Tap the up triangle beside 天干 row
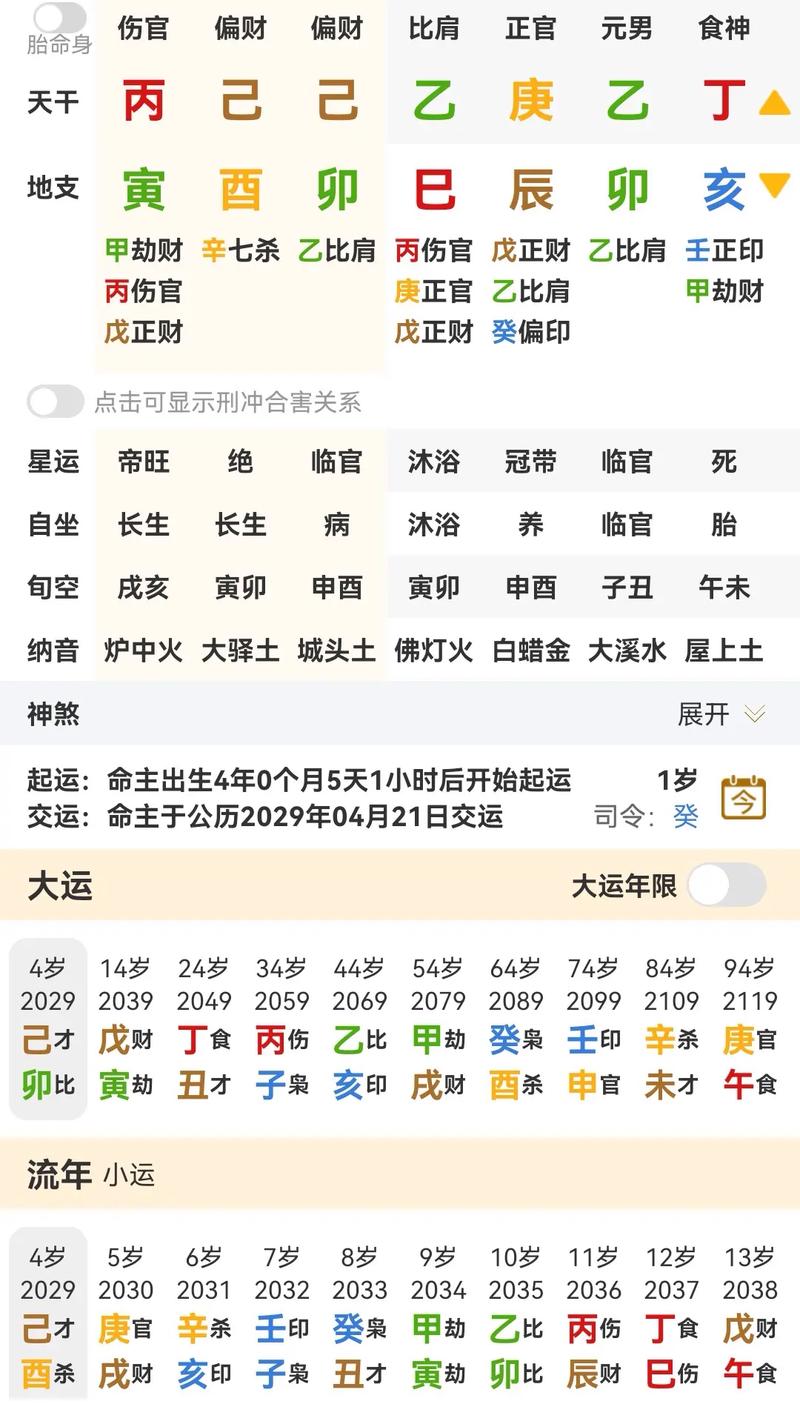Viewport: 800px width, 1404px height. point(774,103)
